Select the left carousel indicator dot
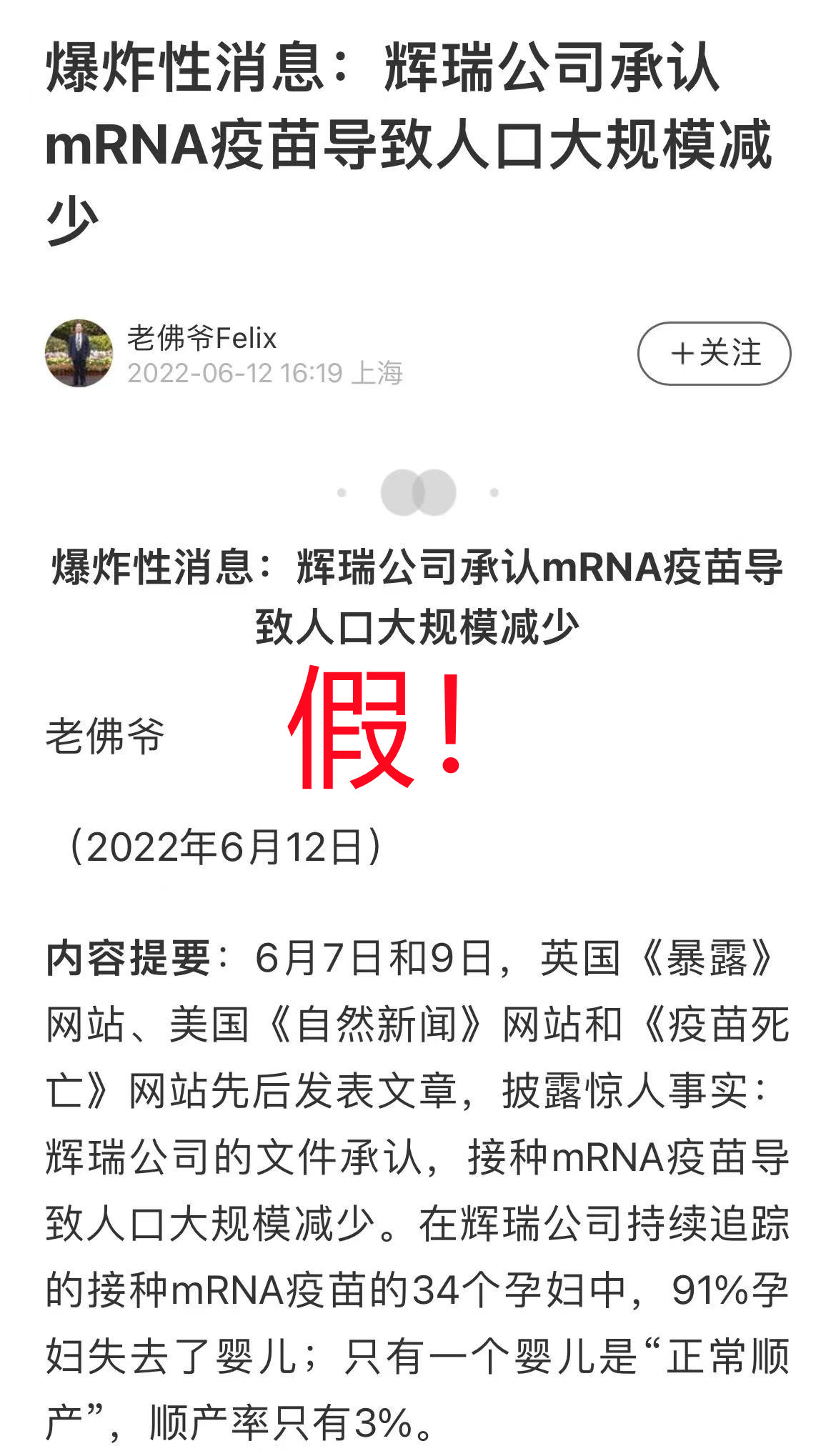This screenshot has width=836, height=1456. [343, 490]
